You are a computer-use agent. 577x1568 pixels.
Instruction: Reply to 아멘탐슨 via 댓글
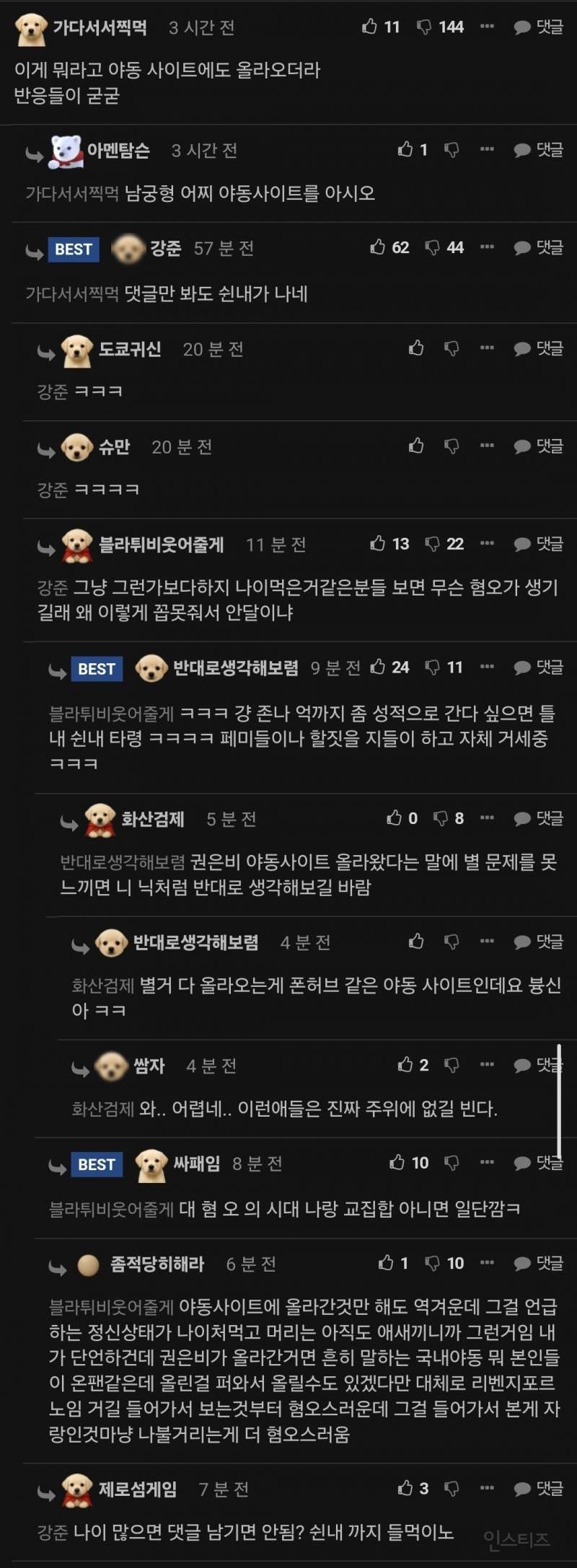(x=538, y=150)
